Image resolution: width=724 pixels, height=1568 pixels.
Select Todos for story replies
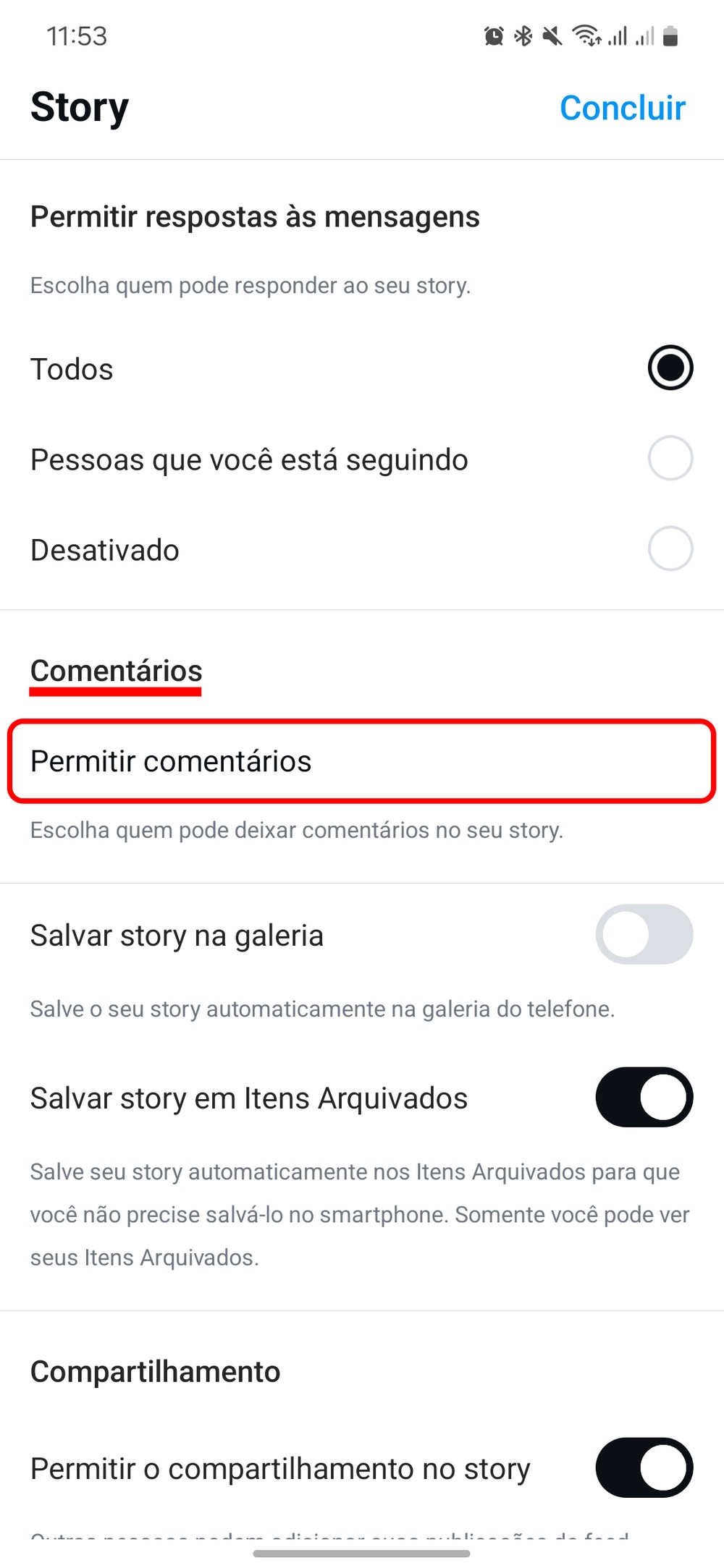pyautogui.click(x=670, y=368)
